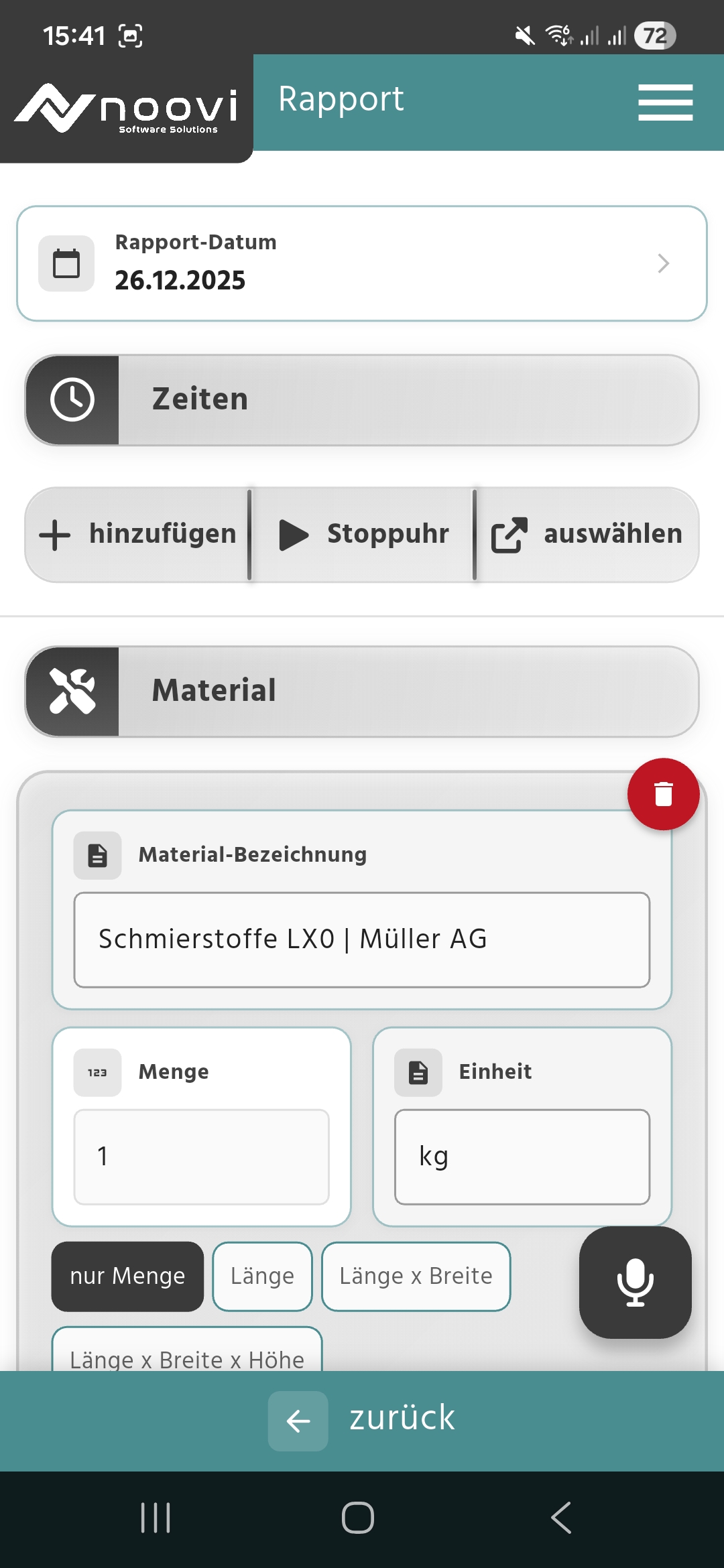Go back with the zurück button
Viewport: 724px width, 1568px height.
point(362,1419)
